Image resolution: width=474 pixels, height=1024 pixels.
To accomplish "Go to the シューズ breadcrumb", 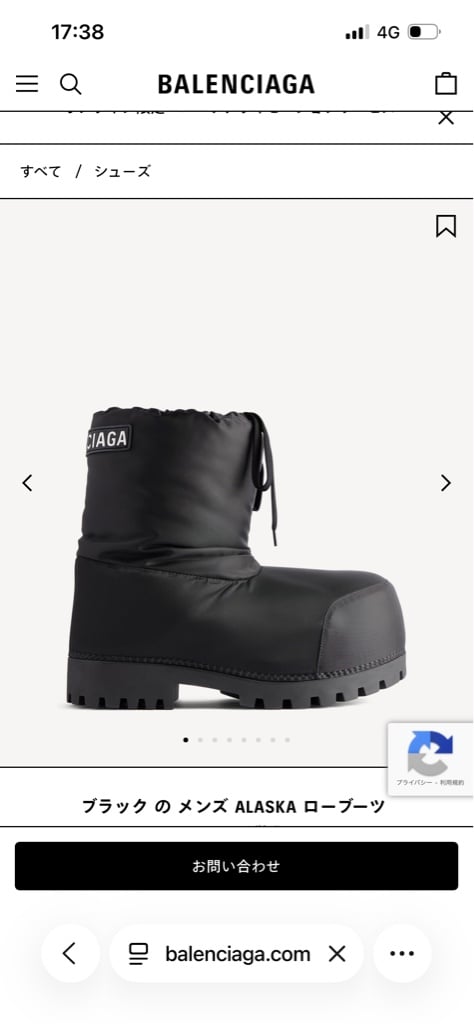I will pos(122,171).
